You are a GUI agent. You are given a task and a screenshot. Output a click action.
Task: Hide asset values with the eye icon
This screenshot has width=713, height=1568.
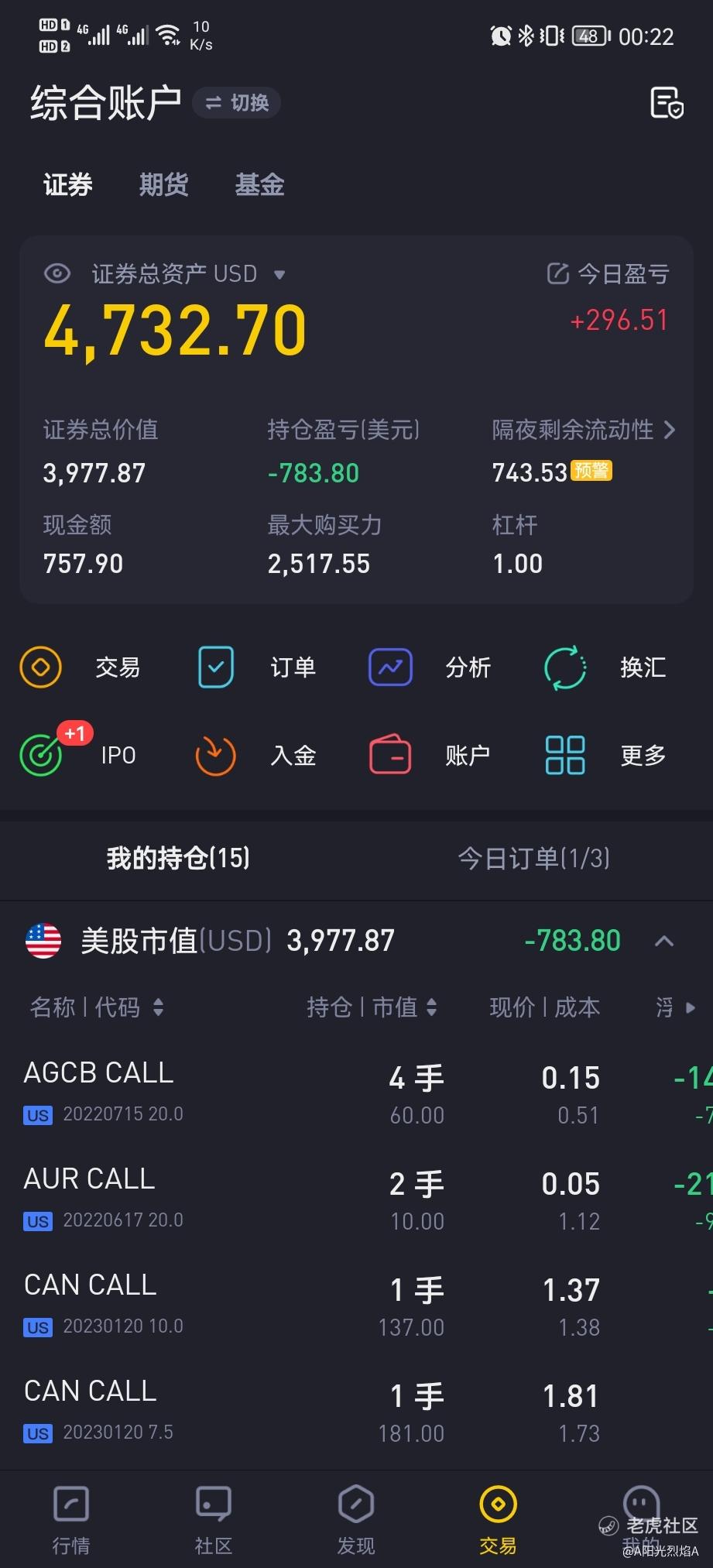click(57, 273)
